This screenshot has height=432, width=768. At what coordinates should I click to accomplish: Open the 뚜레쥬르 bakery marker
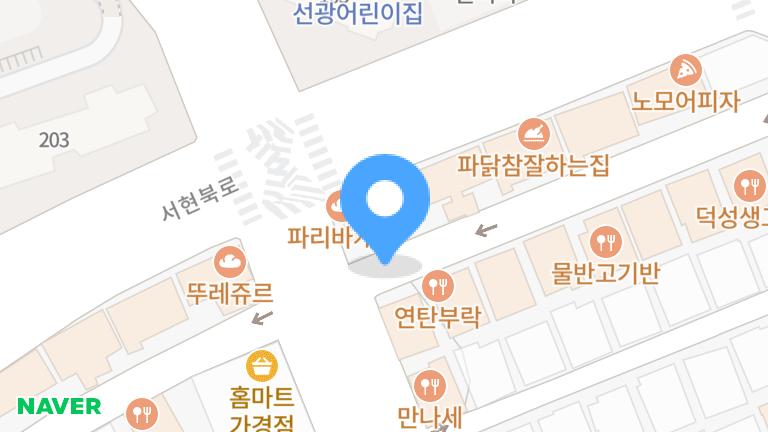[x=230, y=264]
